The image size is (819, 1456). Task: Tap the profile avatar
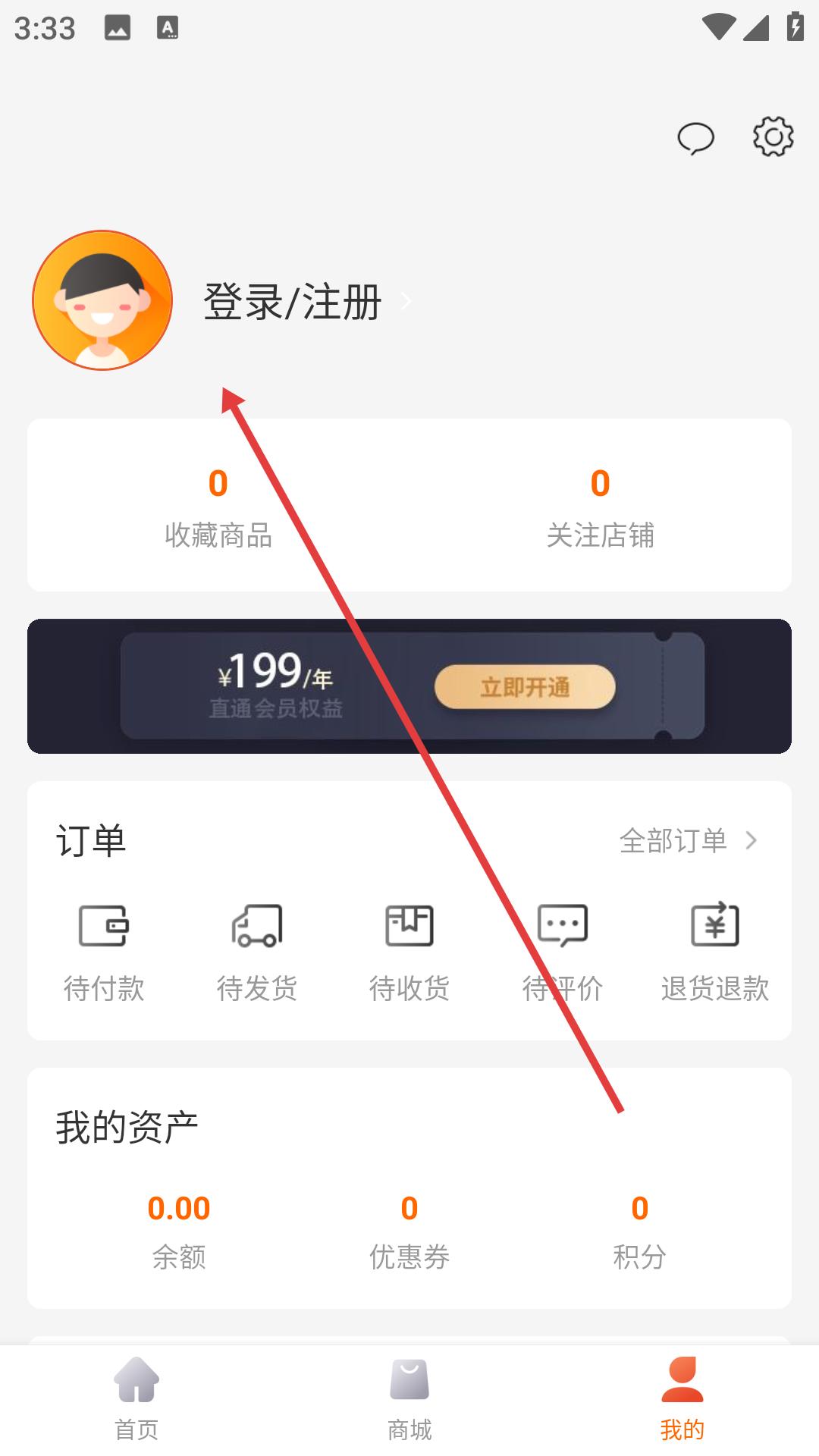pos(102,300)
